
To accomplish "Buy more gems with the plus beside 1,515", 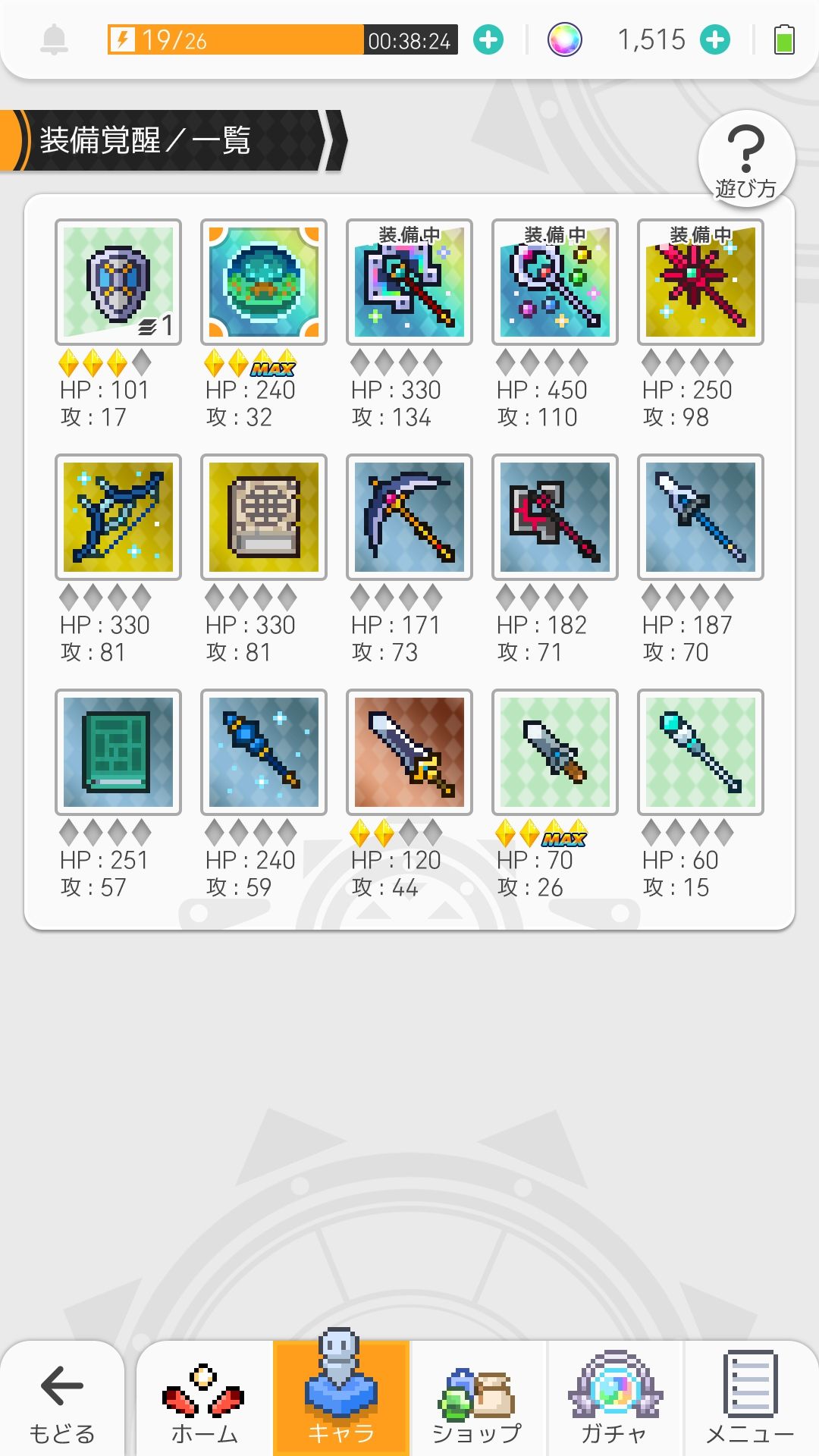I will (x=715, y=39).
